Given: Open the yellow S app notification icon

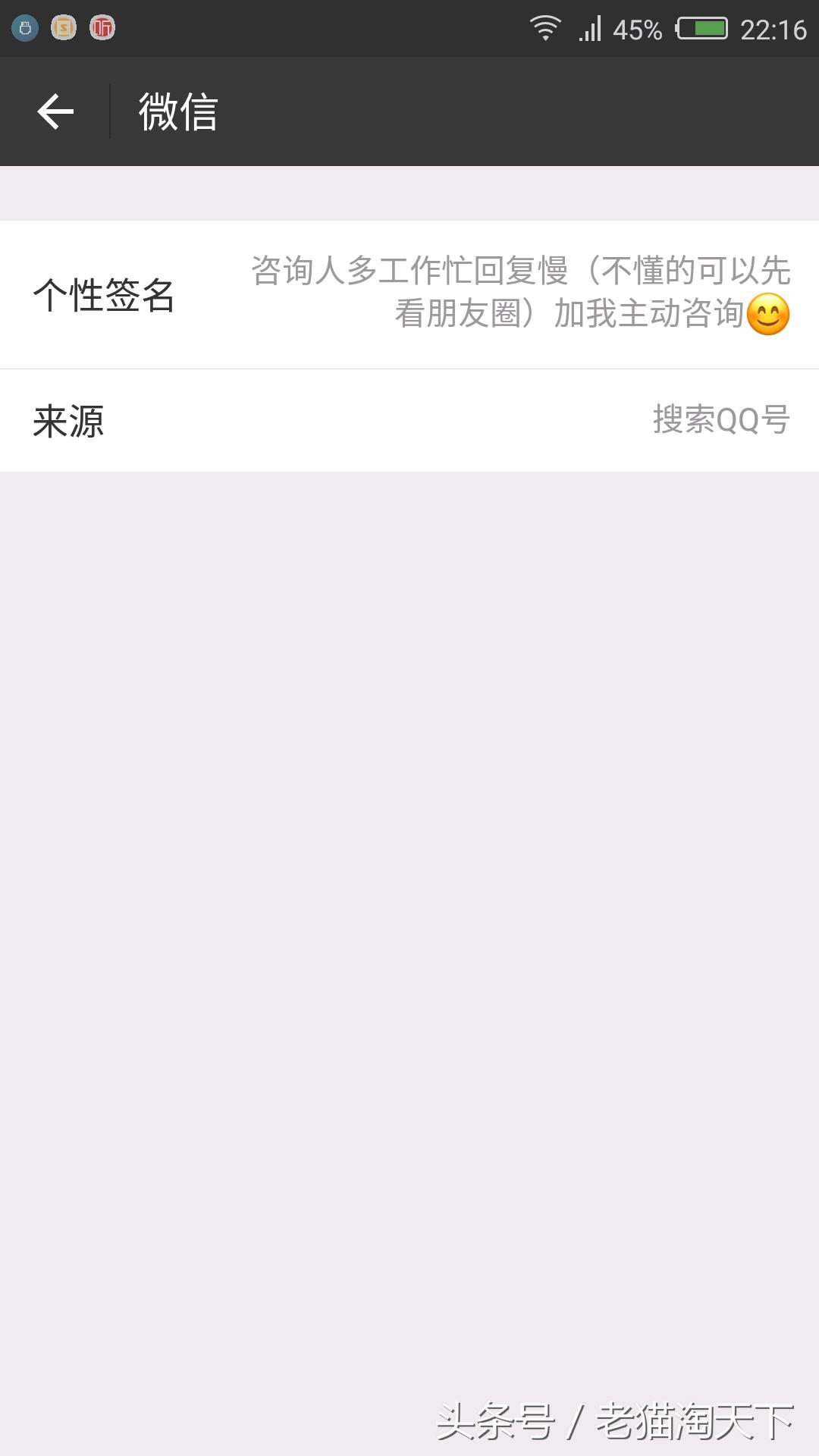Looking at the screenshot, I should click(x=62, y=27).
